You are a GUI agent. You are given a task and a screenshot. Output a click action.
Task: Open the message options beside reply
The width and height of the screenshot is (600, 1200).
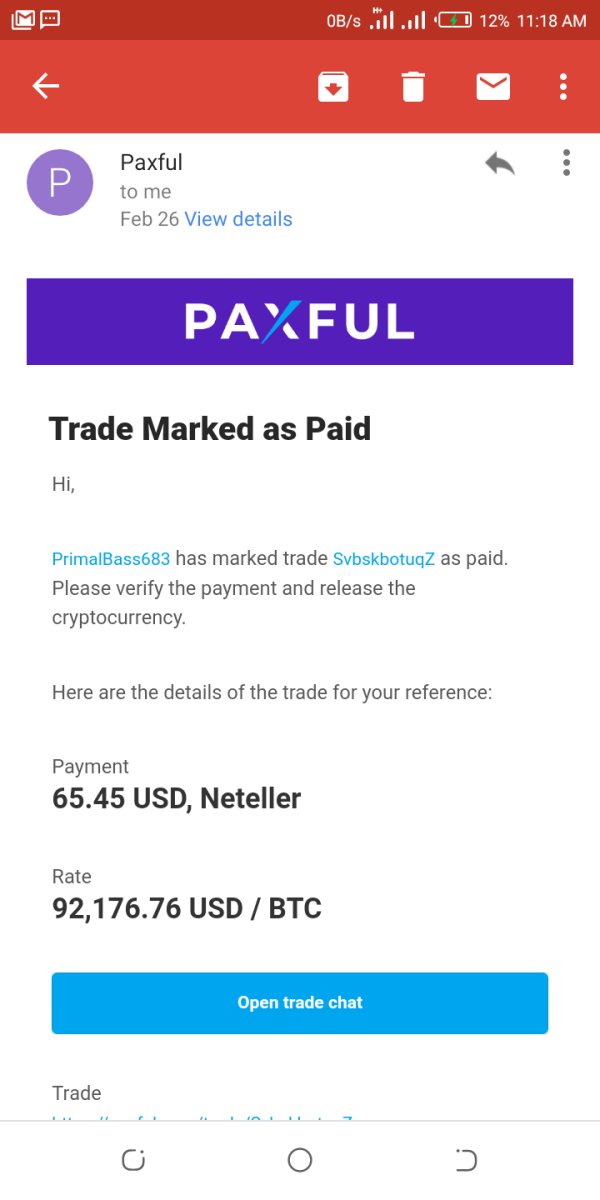click(x=566, y=163)
